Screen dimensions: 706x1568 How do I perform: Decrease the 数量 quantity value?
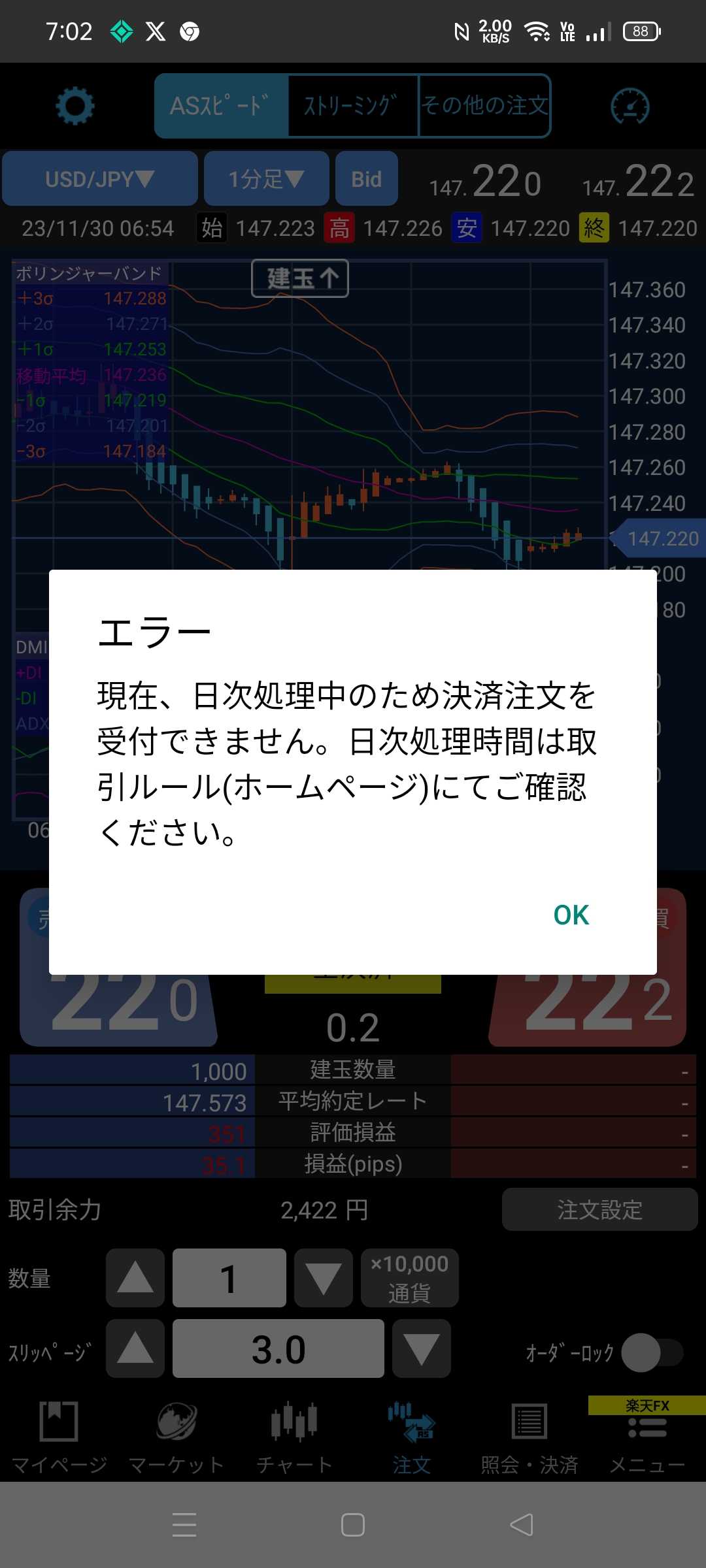(324, 1278)
